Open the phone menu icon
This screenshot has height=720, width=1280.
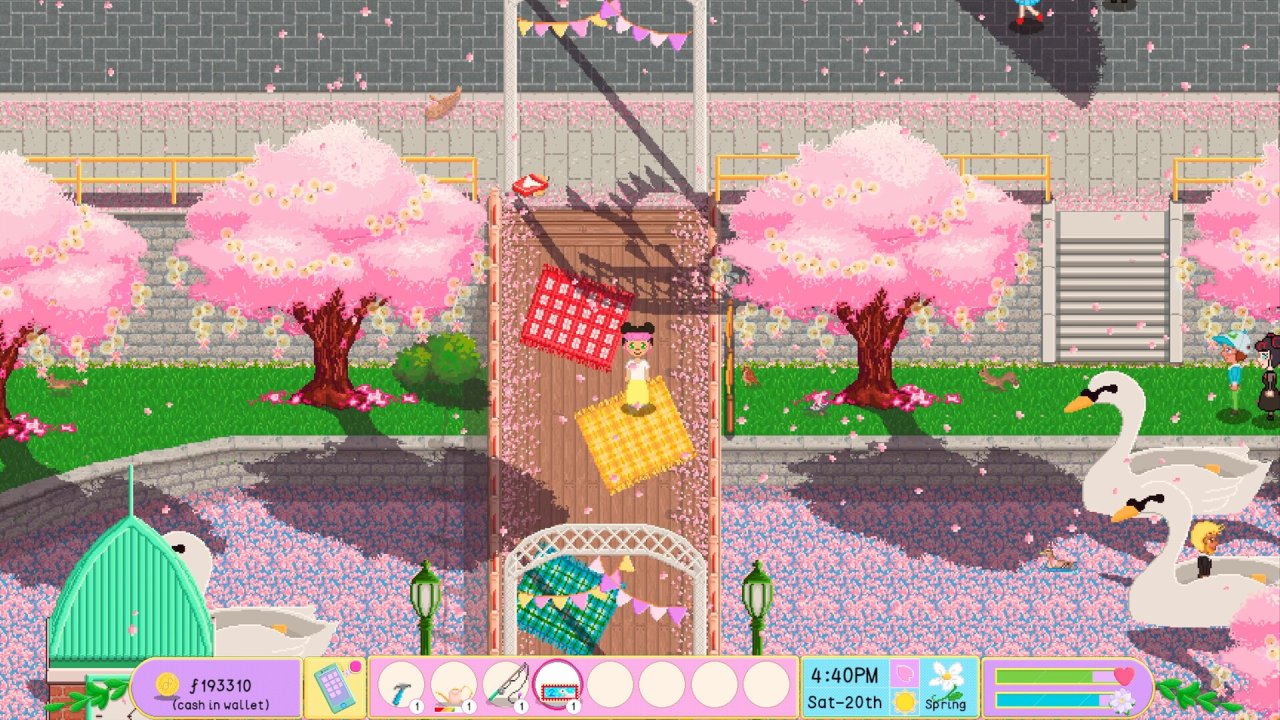pyautogui.click(x=334, y=687)
